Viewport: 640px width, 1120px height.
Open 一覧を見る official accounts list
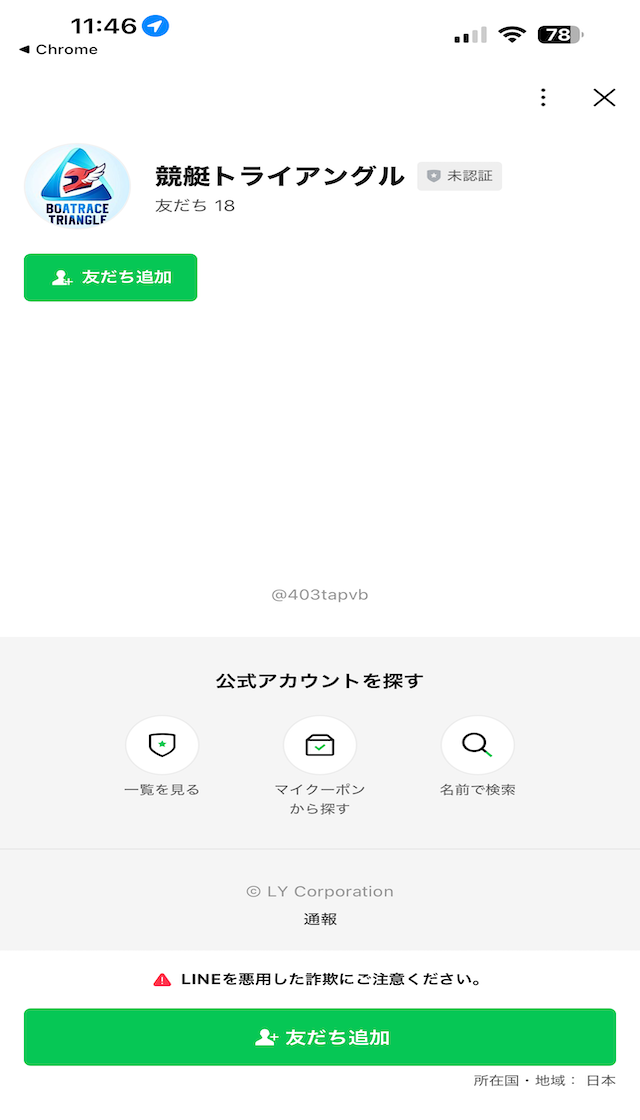pyautogui.click(x=162, y=746)
